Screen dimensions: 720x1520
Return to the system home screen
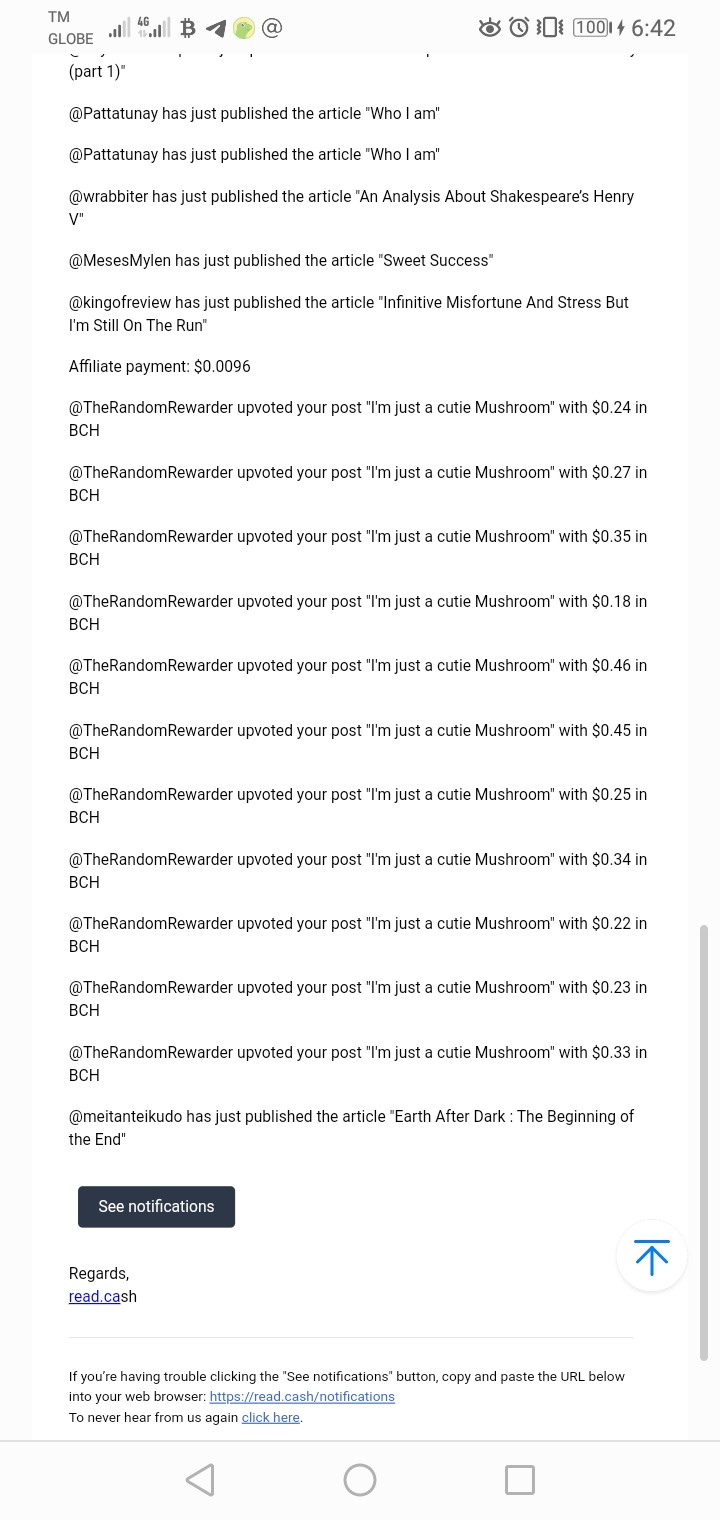point(360,1480)
